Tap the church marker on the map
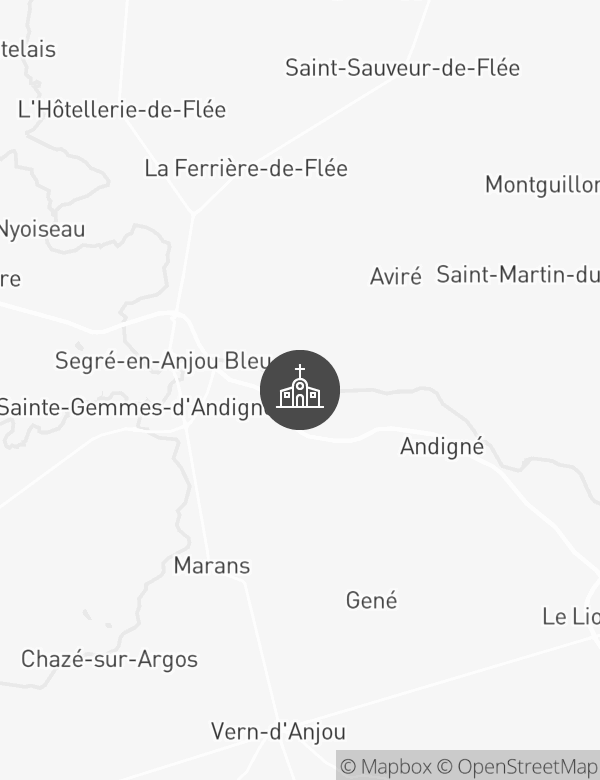Screen dimensions: 600x780 pyautogui.click(x=300, y=390)
